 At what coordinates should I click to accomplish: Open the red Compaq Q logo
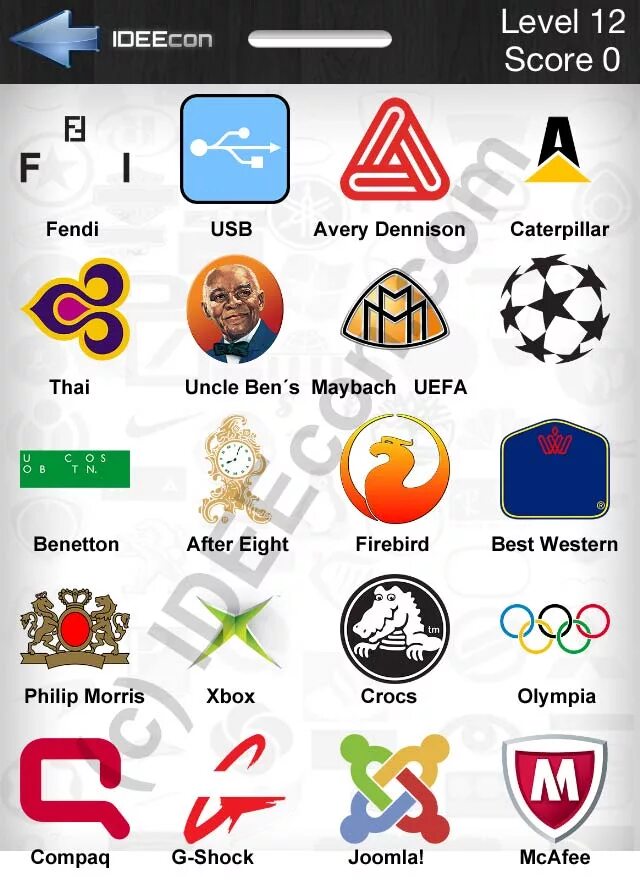point(75,788)
